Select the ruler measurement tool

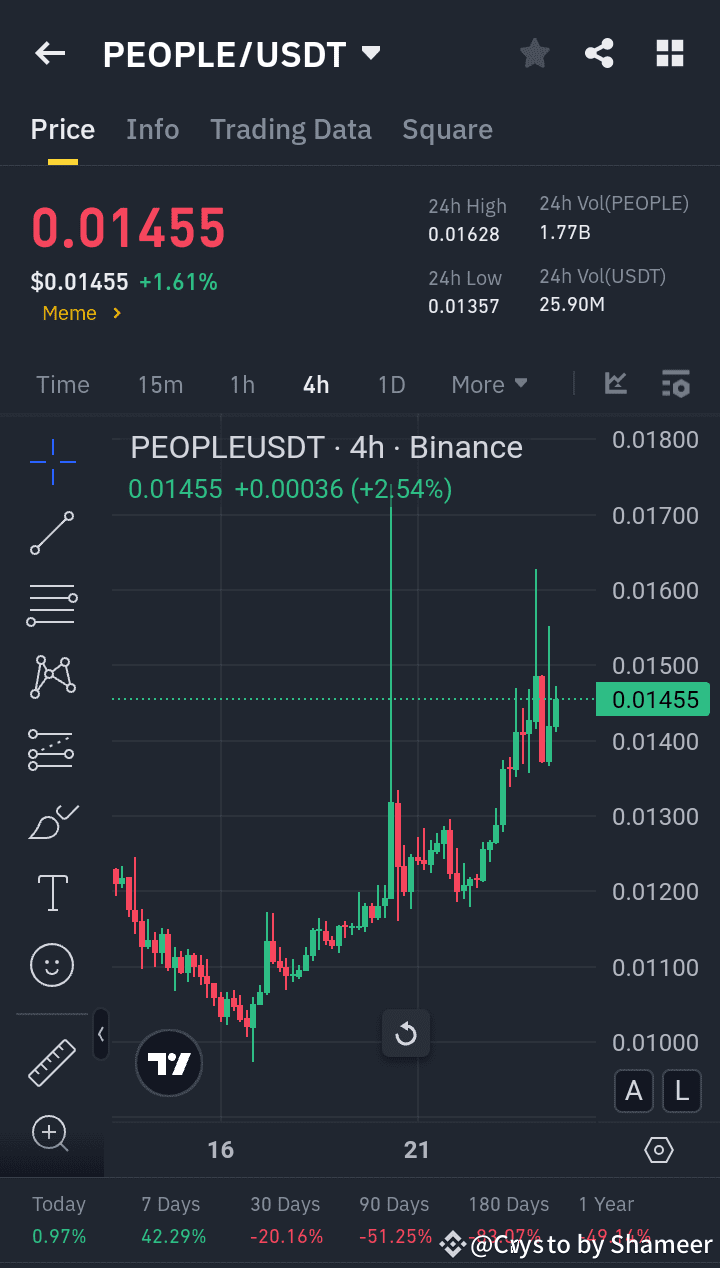click(52, 1062)
